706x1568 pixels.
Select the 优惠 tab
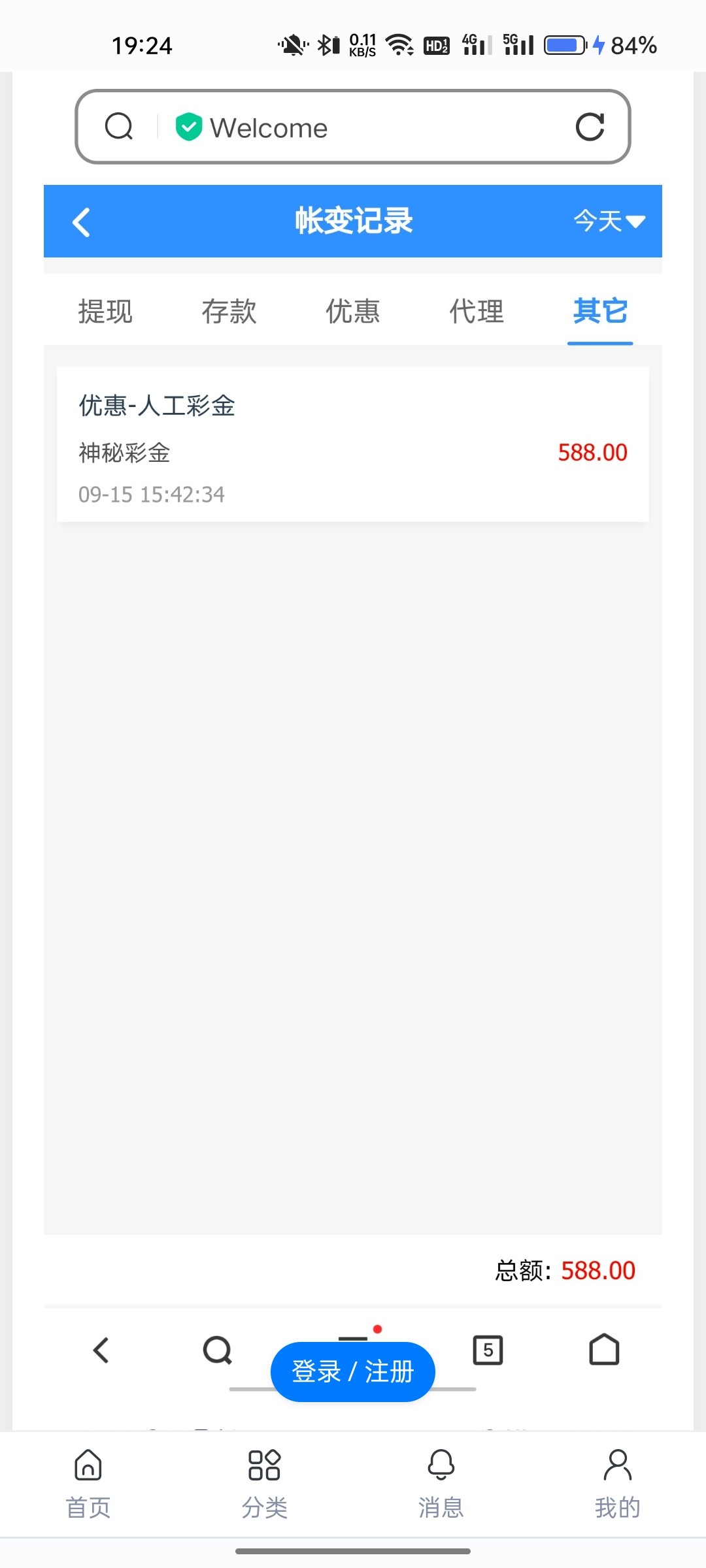pos(353,311)
